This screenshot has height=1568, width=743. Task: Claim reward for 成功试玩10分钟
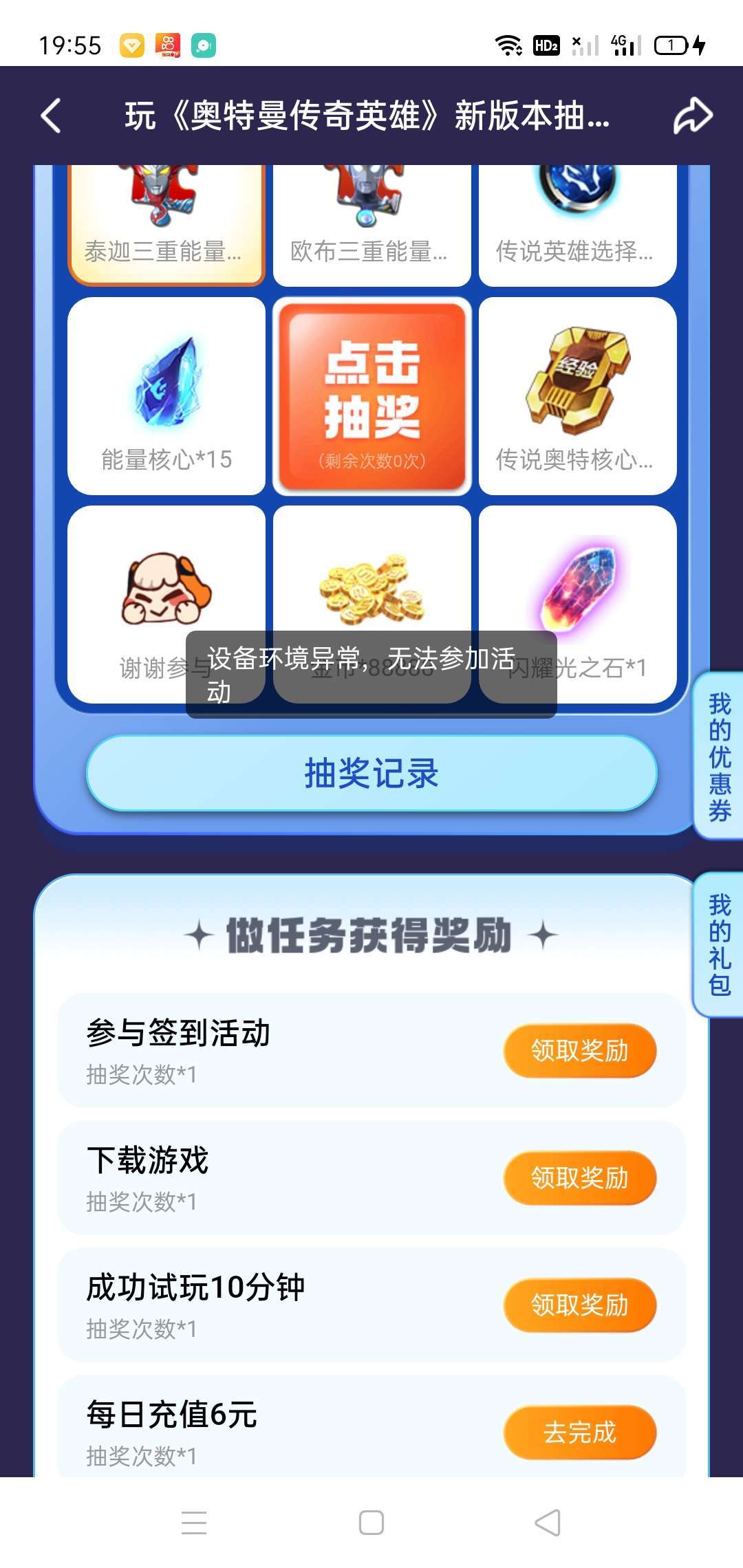[x=579, y=1305]
